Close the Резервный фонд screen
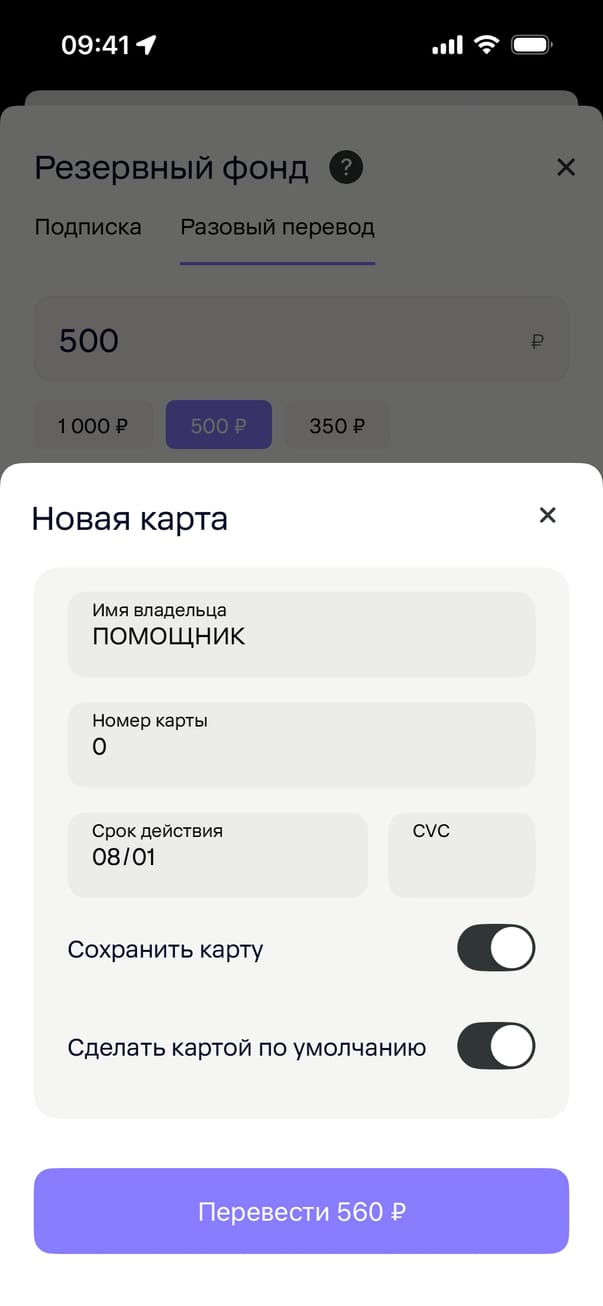The height and width of the screenshot is (1306, 603). (x=566, y=167)
